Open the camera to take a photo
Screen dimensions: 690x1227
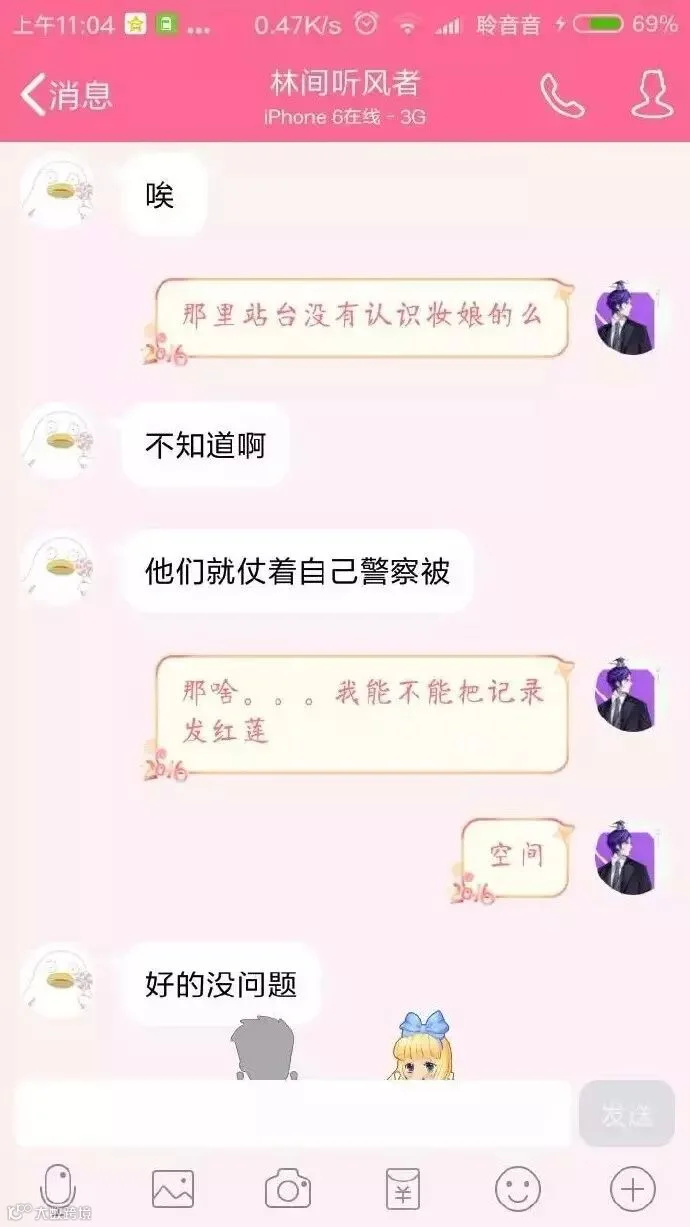point(288,1189)
